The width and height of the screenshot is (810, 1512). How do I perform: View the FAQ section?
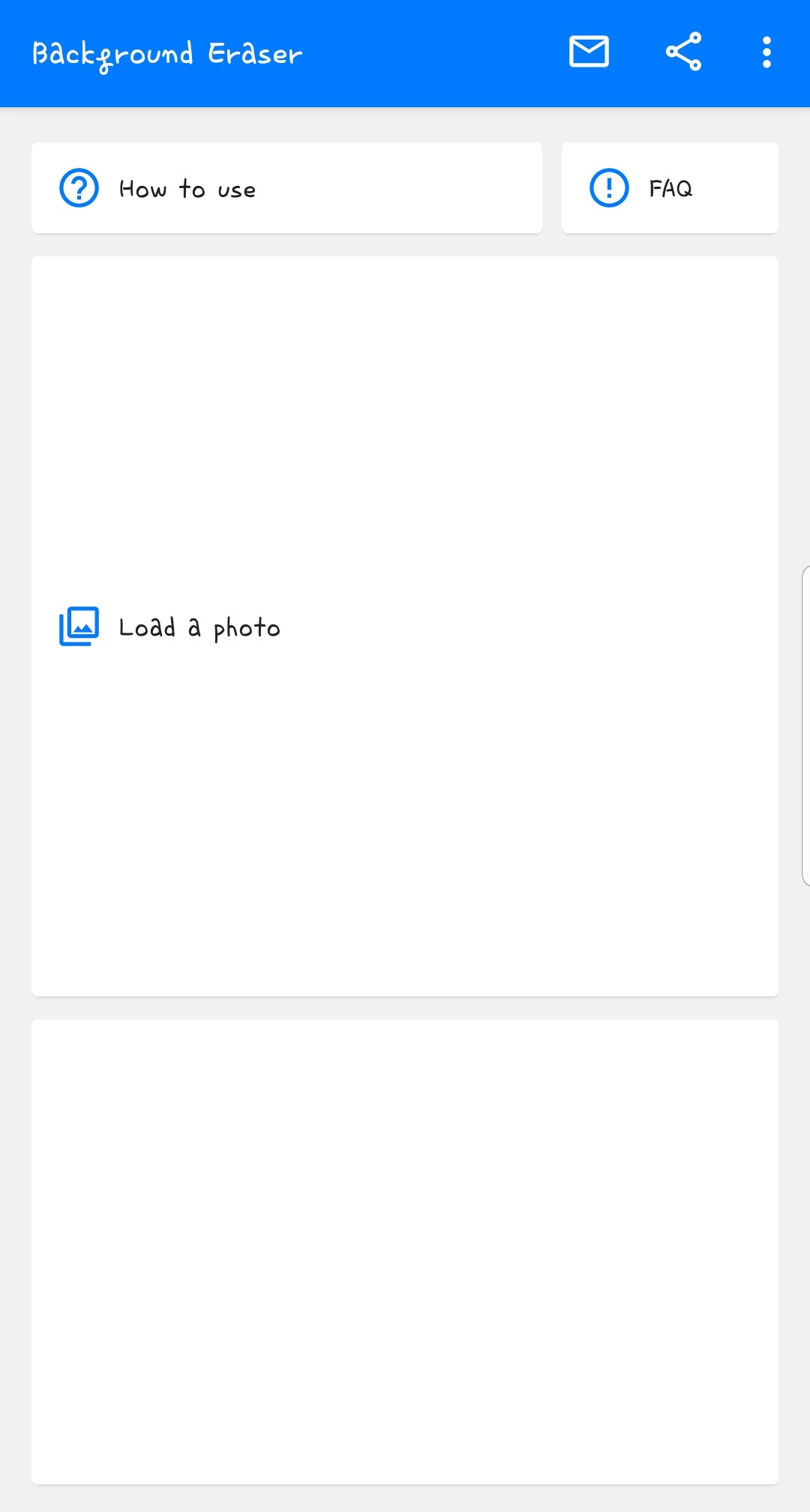click(670, 188)
